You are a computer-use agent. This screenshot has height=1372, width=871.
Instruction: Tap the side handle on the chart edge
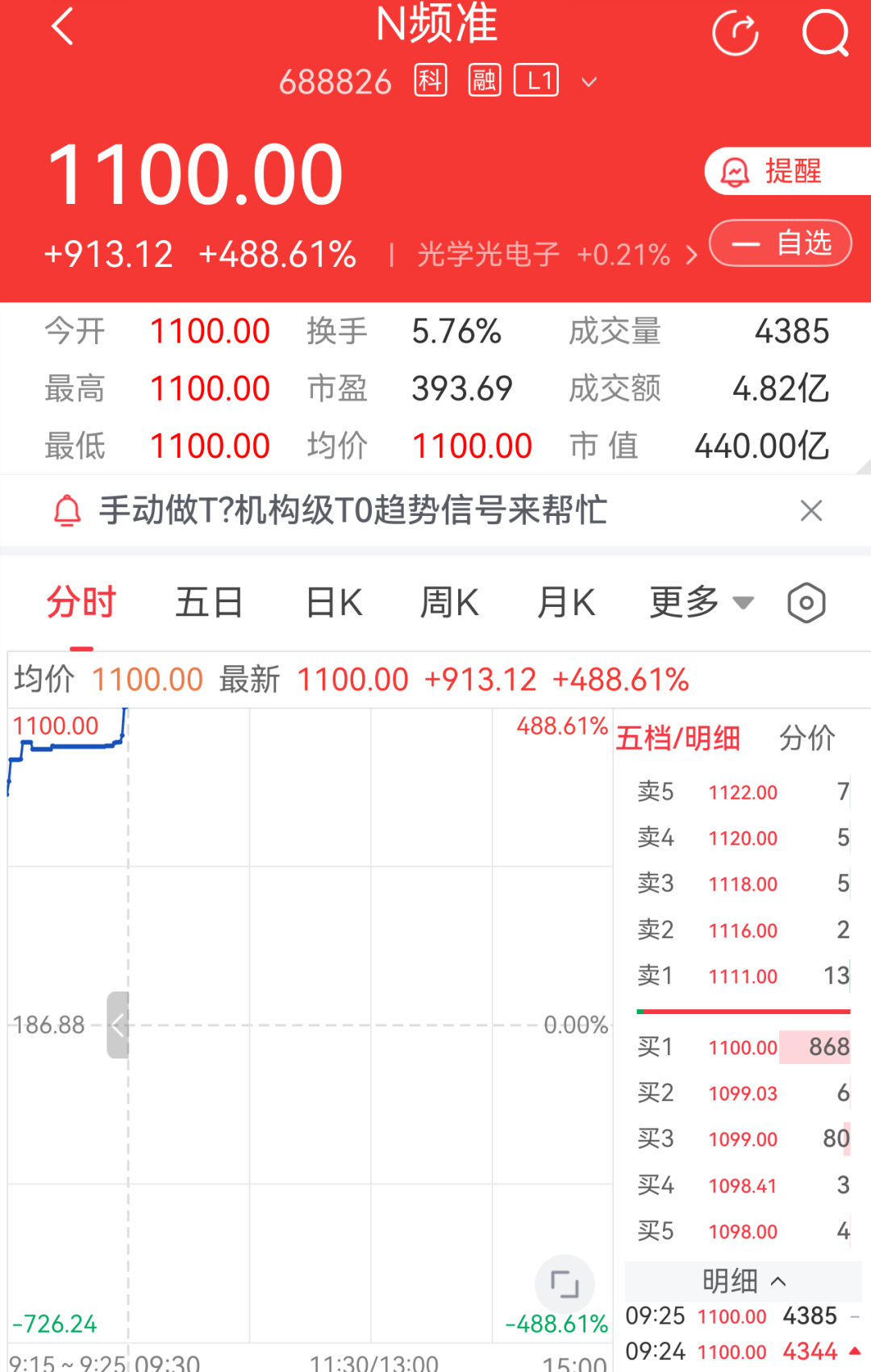(x=118, y=1025)
